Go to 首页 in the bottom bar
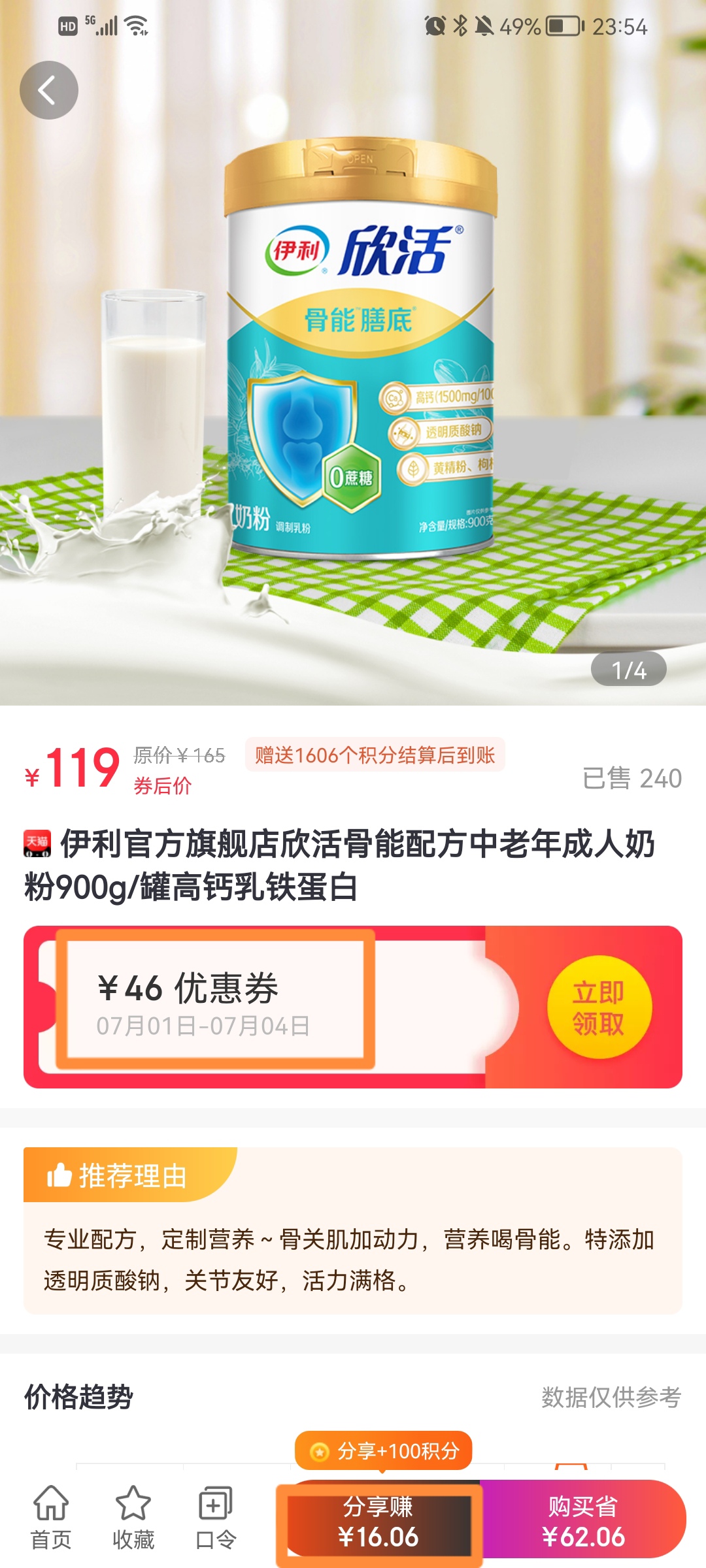 tap(51, 1518)
